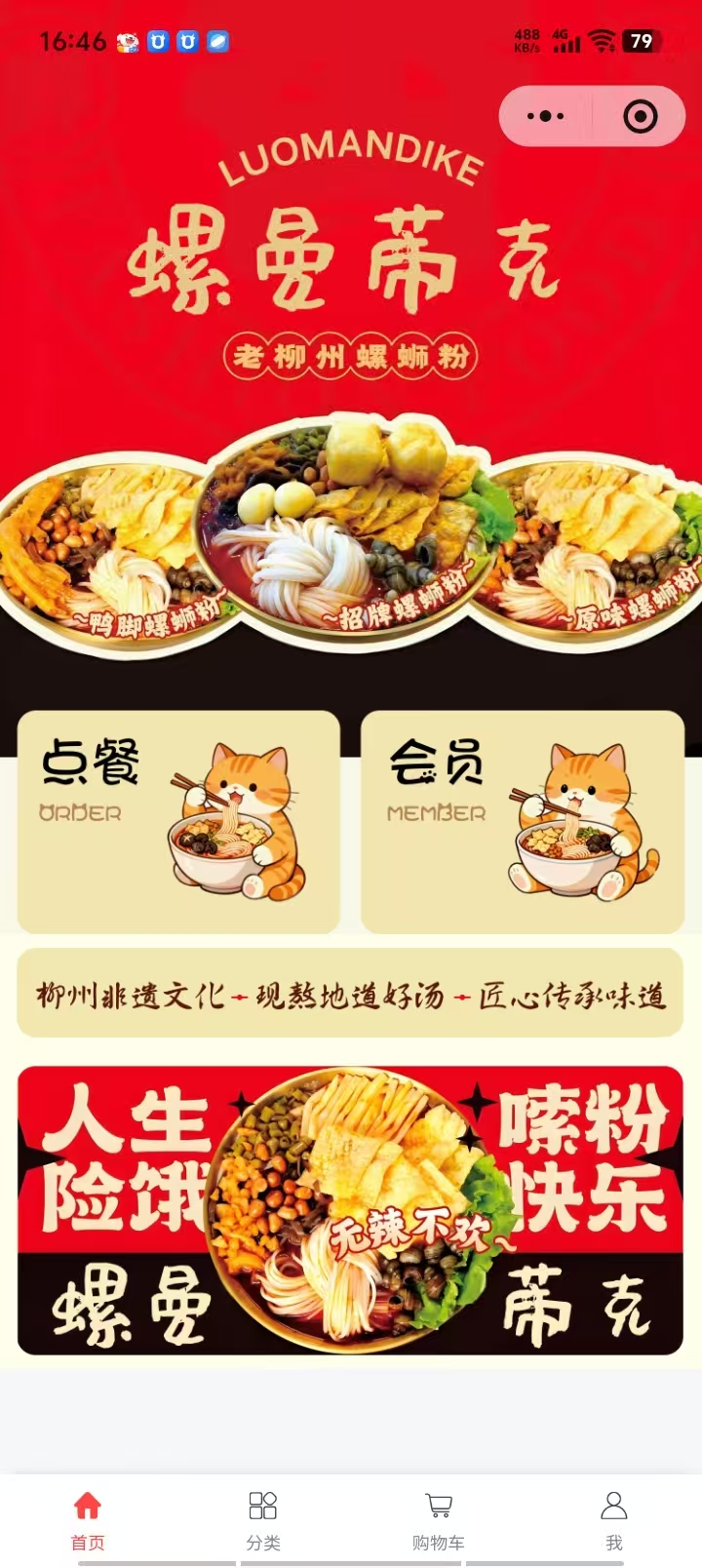Switch to the 分类 tab

tap(263, 1519)
